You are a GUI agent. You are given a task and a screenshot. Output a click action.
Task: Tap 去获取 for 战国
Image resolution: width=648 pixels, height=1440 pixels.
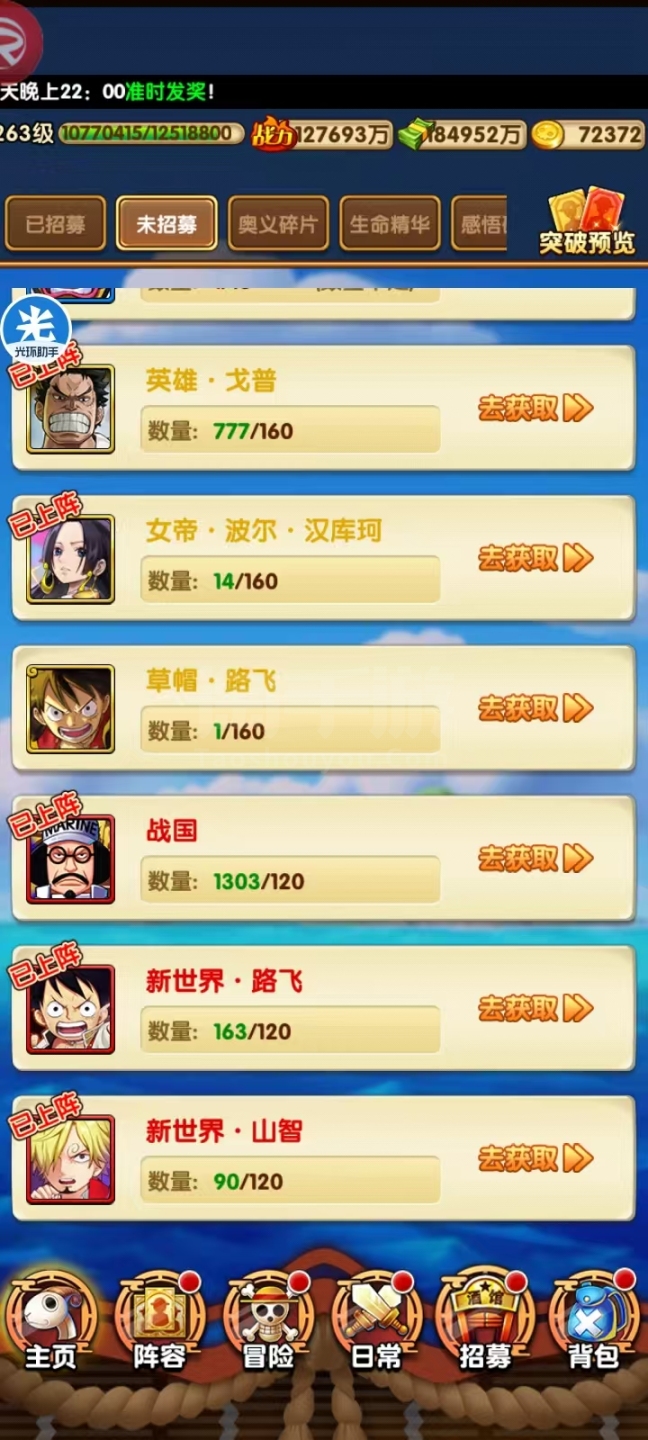[x=535, y=858]
